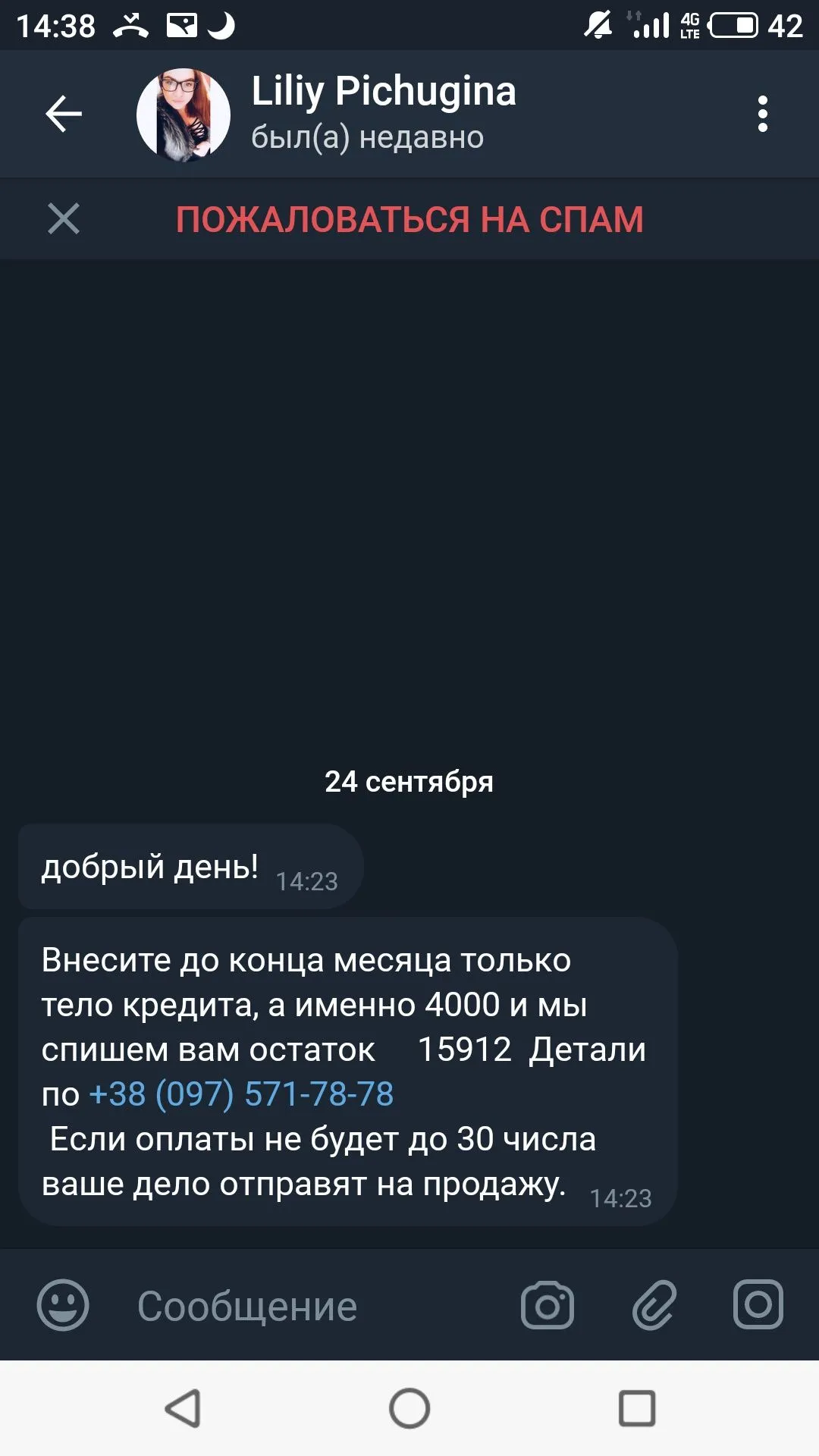Open the camera to take a photo

(x=547, y=1305)
